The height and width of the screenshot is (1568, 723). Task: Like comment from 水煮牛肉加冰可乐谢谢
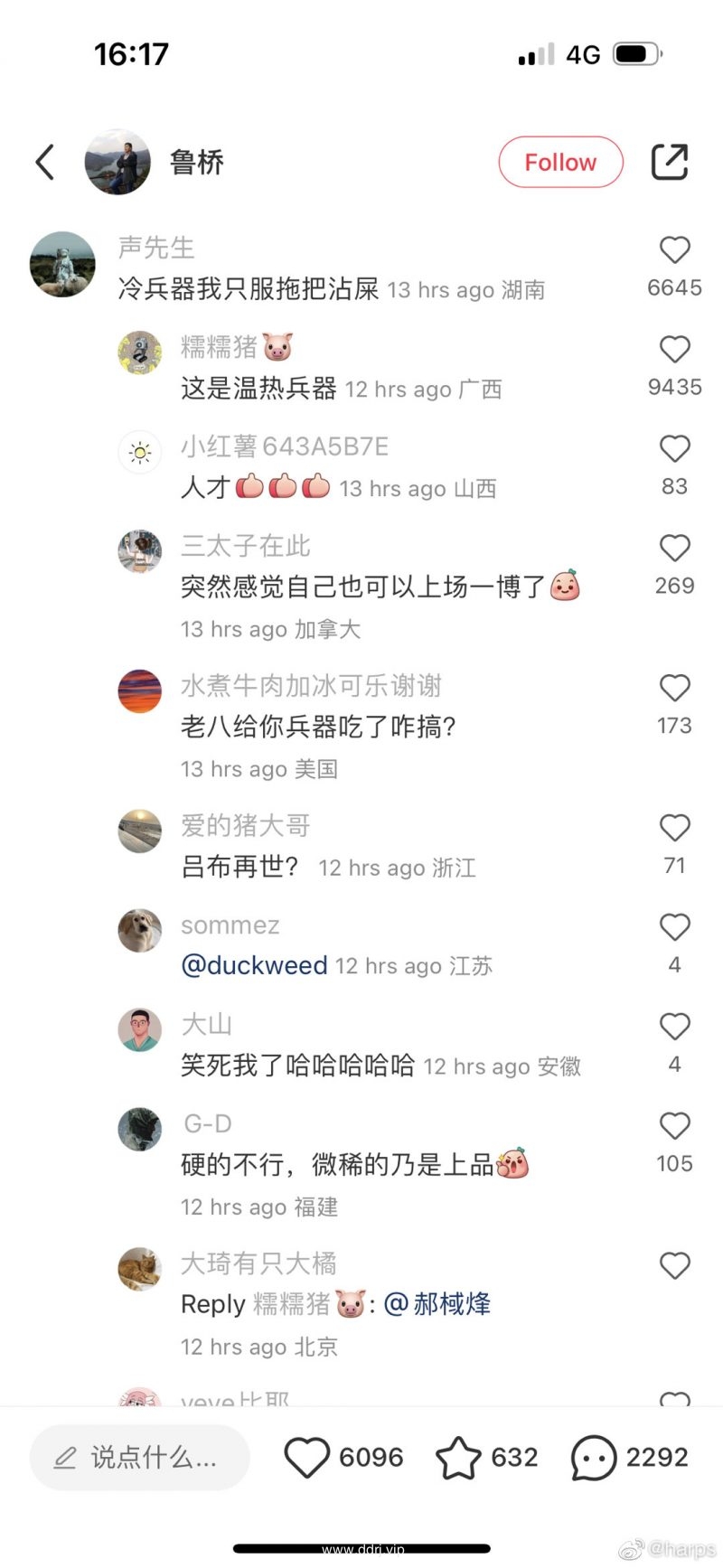coord(674,689)
